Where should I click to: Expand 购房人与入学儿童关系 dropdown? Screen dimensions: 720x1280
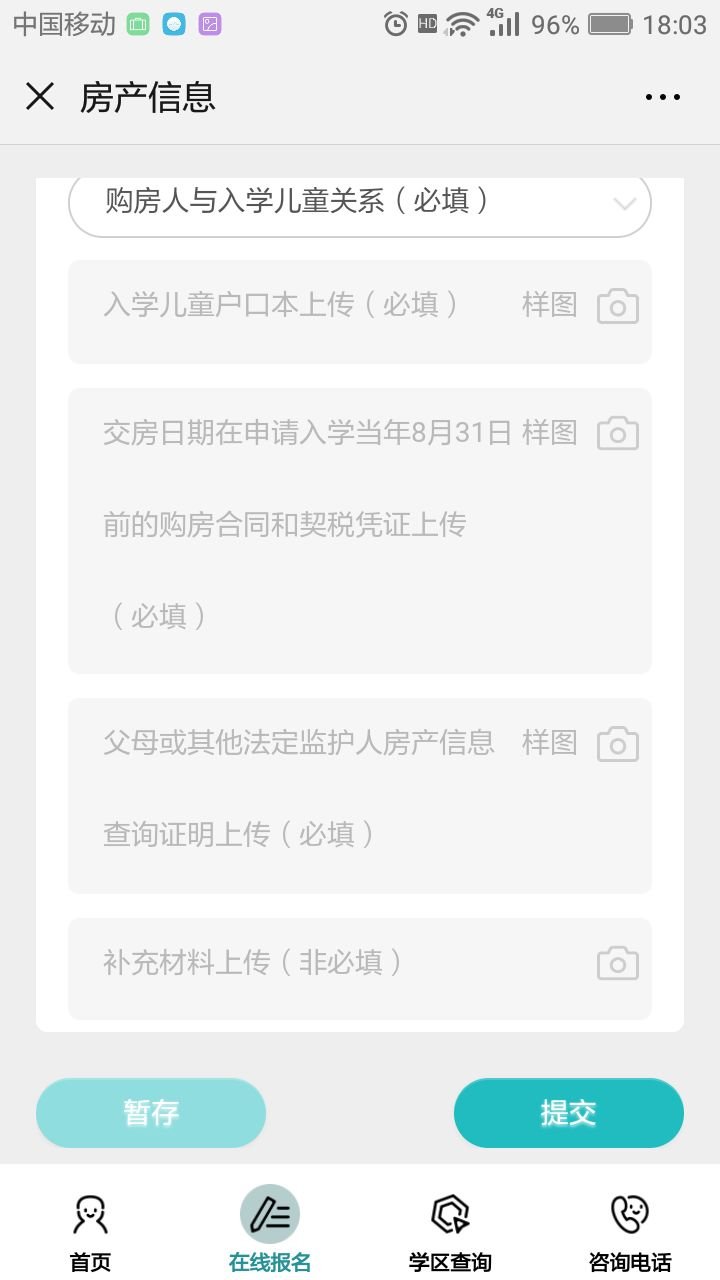tap(360, 203)
